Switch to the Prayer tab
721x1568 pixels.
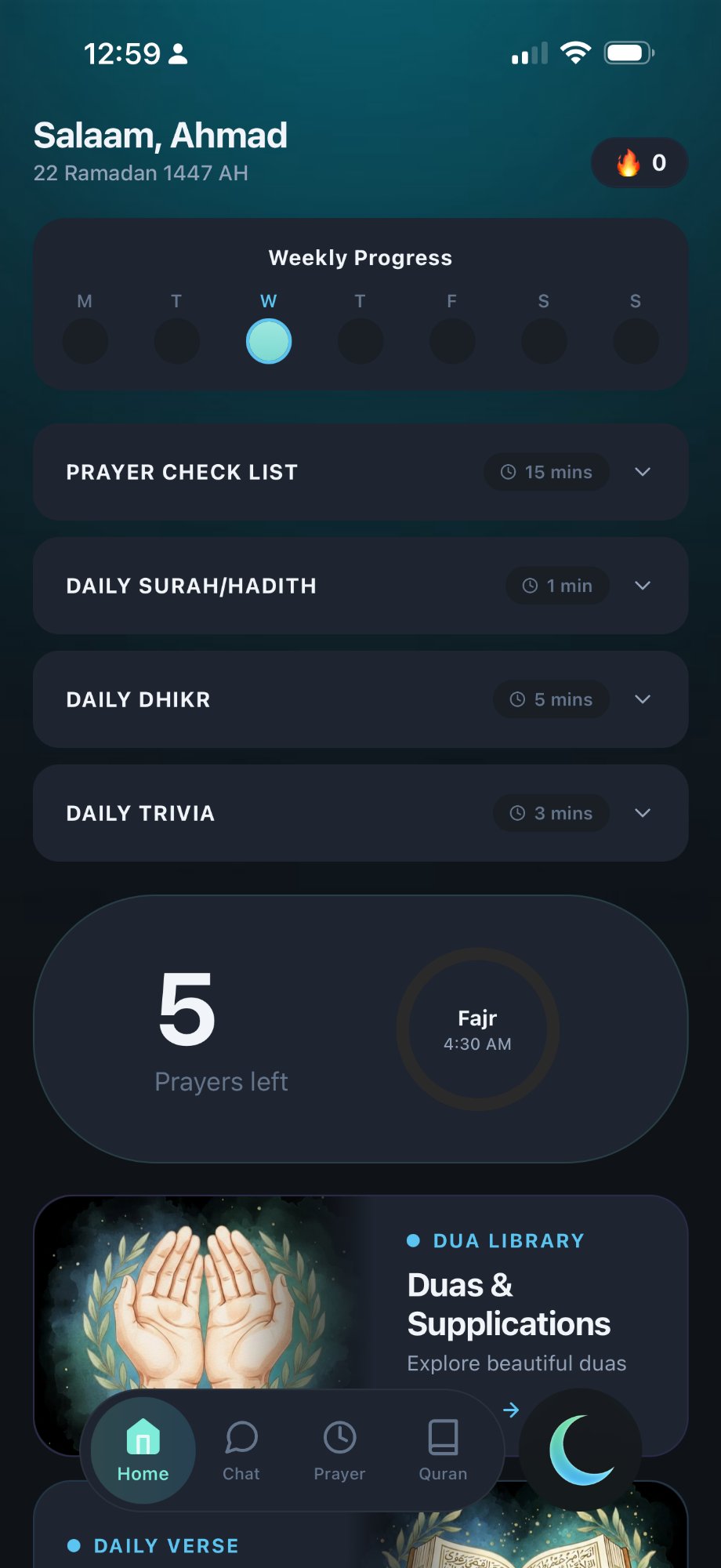(339, 1450)
